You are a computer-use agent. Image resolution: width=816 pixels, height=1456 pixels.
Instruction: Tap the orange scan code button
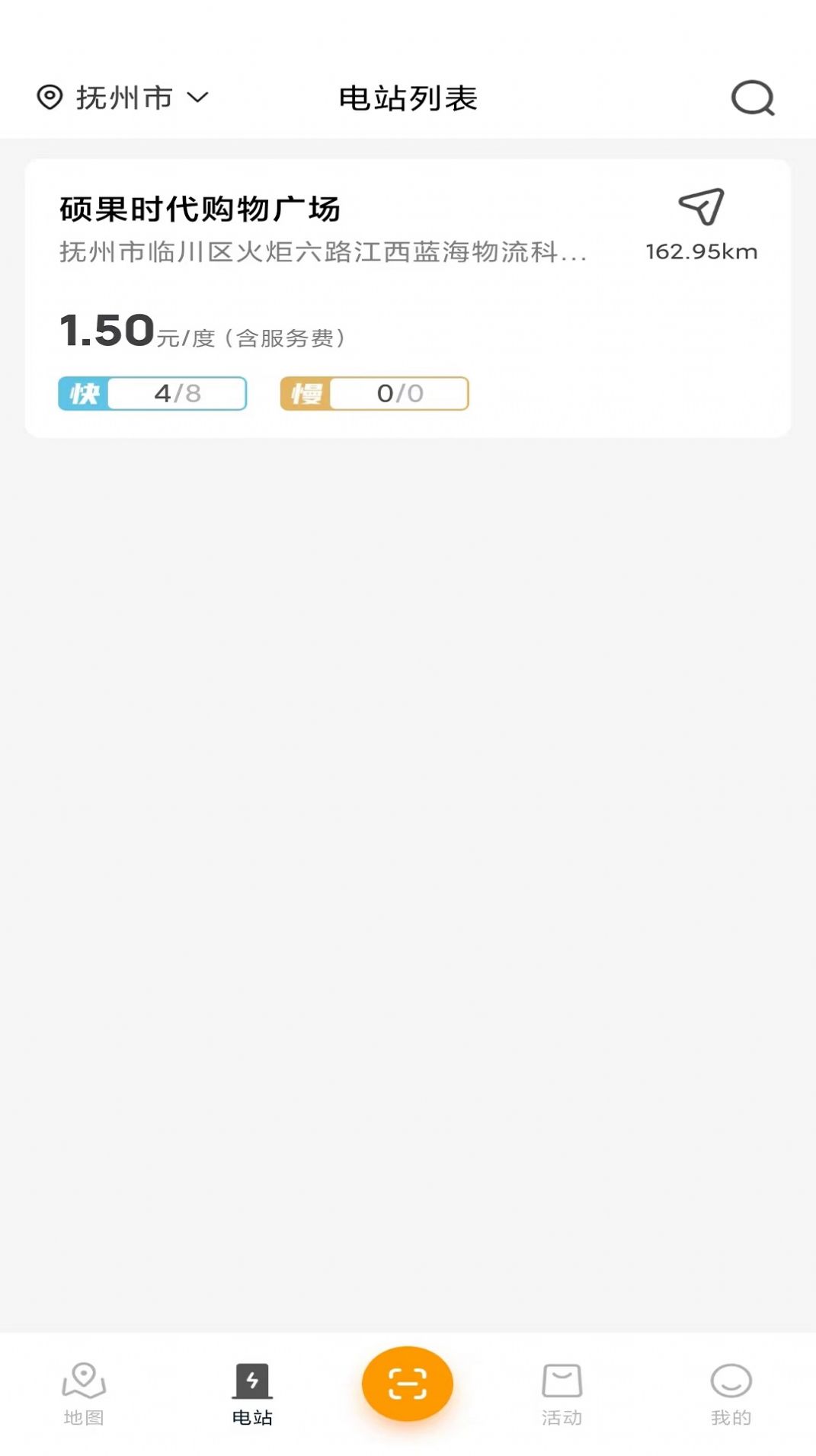408,1383
